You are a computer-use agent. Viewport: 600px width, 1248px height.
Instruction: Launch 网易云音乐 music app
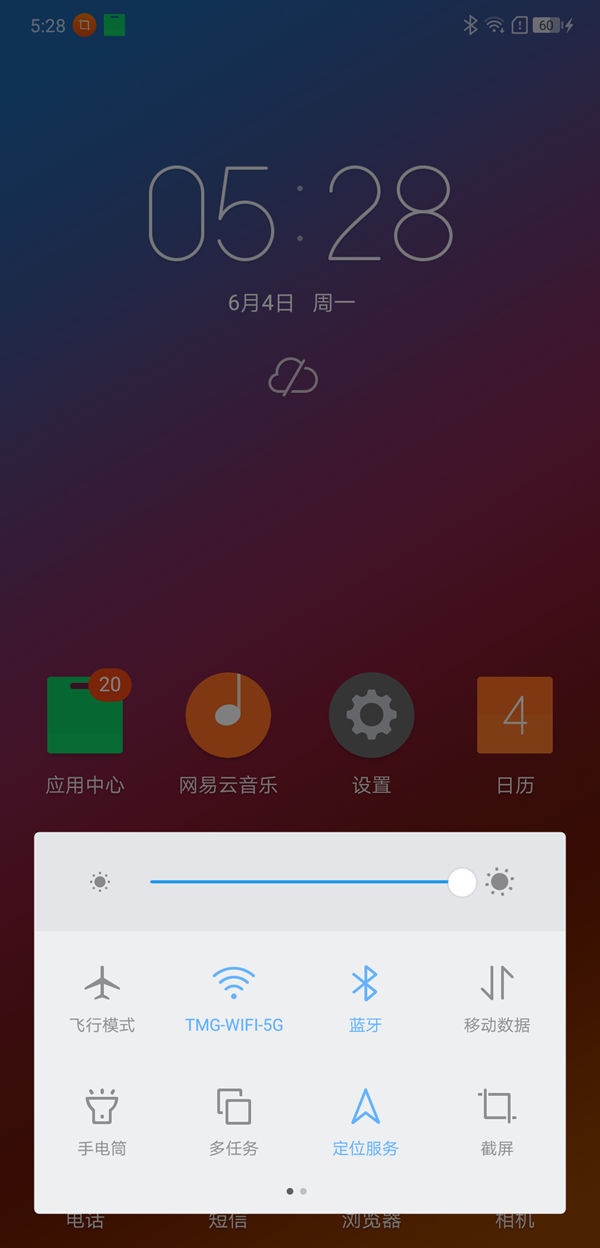tap(228, 715)
